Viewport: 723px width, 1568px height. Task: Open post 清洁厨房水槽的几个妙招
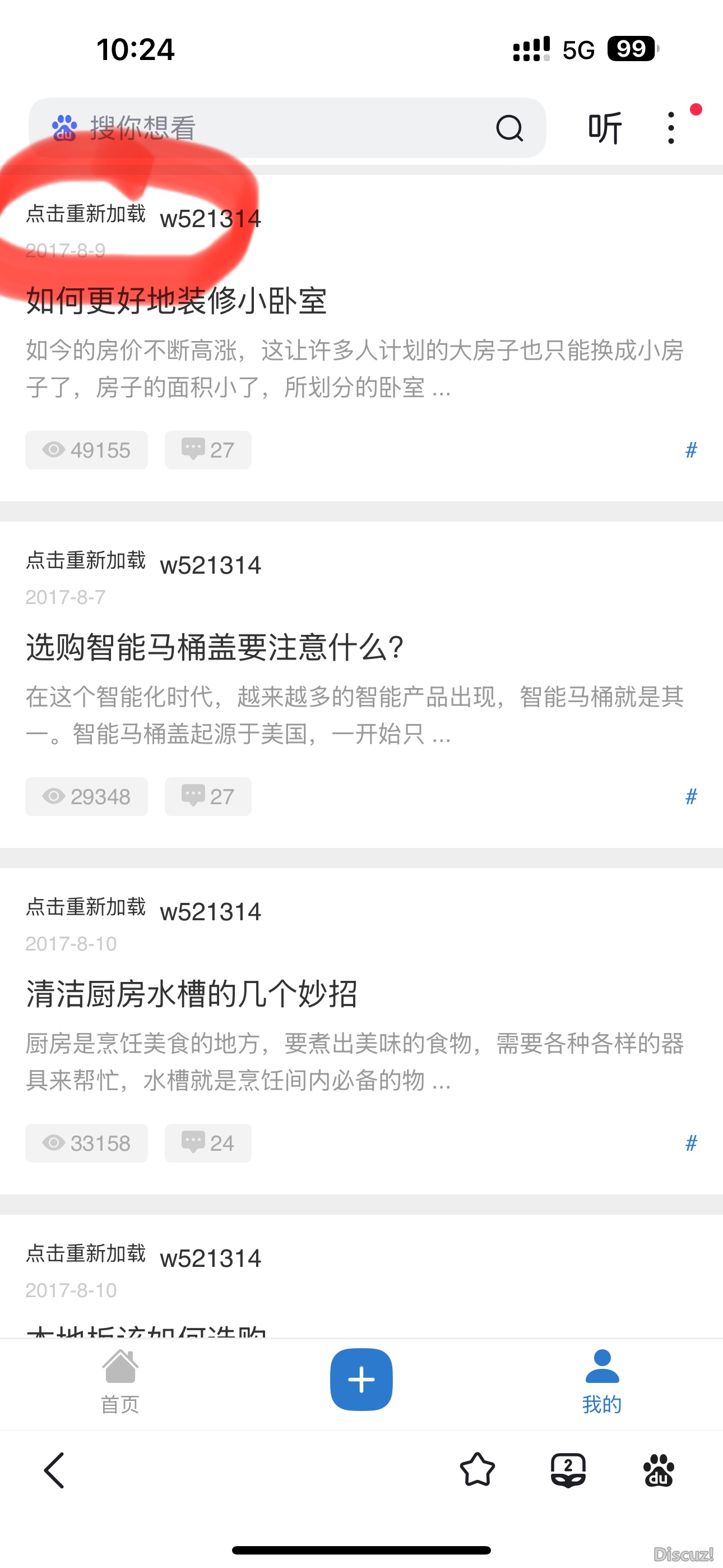pos(192,993)
